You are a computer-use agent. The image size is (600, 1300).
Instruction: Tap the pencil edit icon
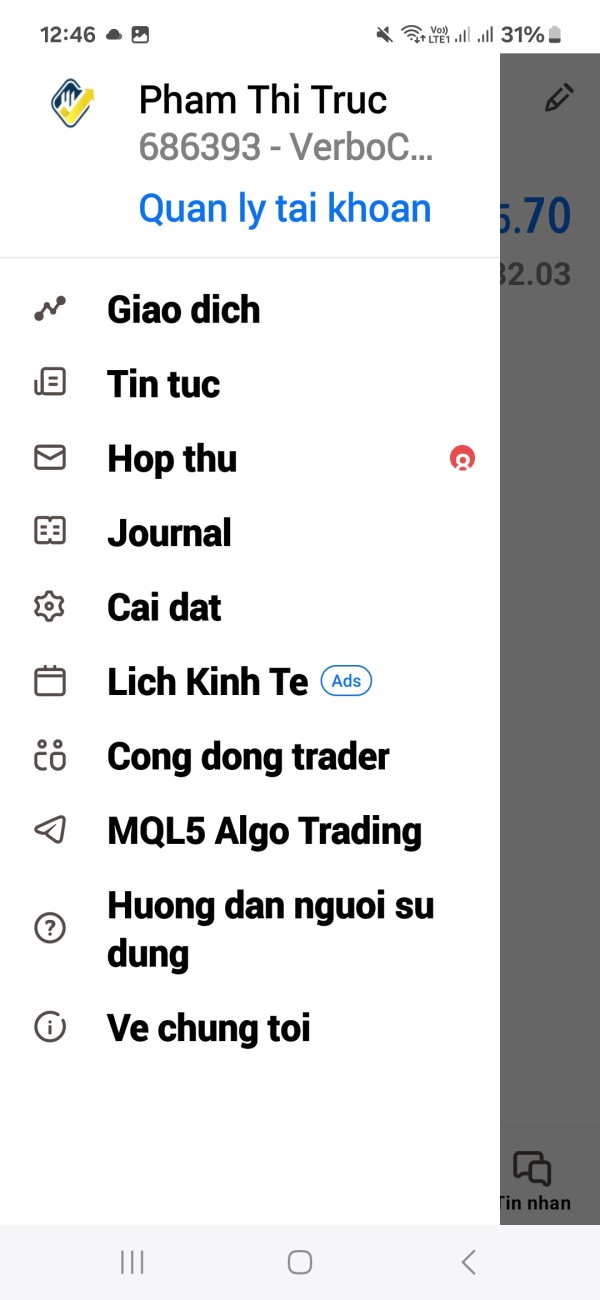(559, 98)
